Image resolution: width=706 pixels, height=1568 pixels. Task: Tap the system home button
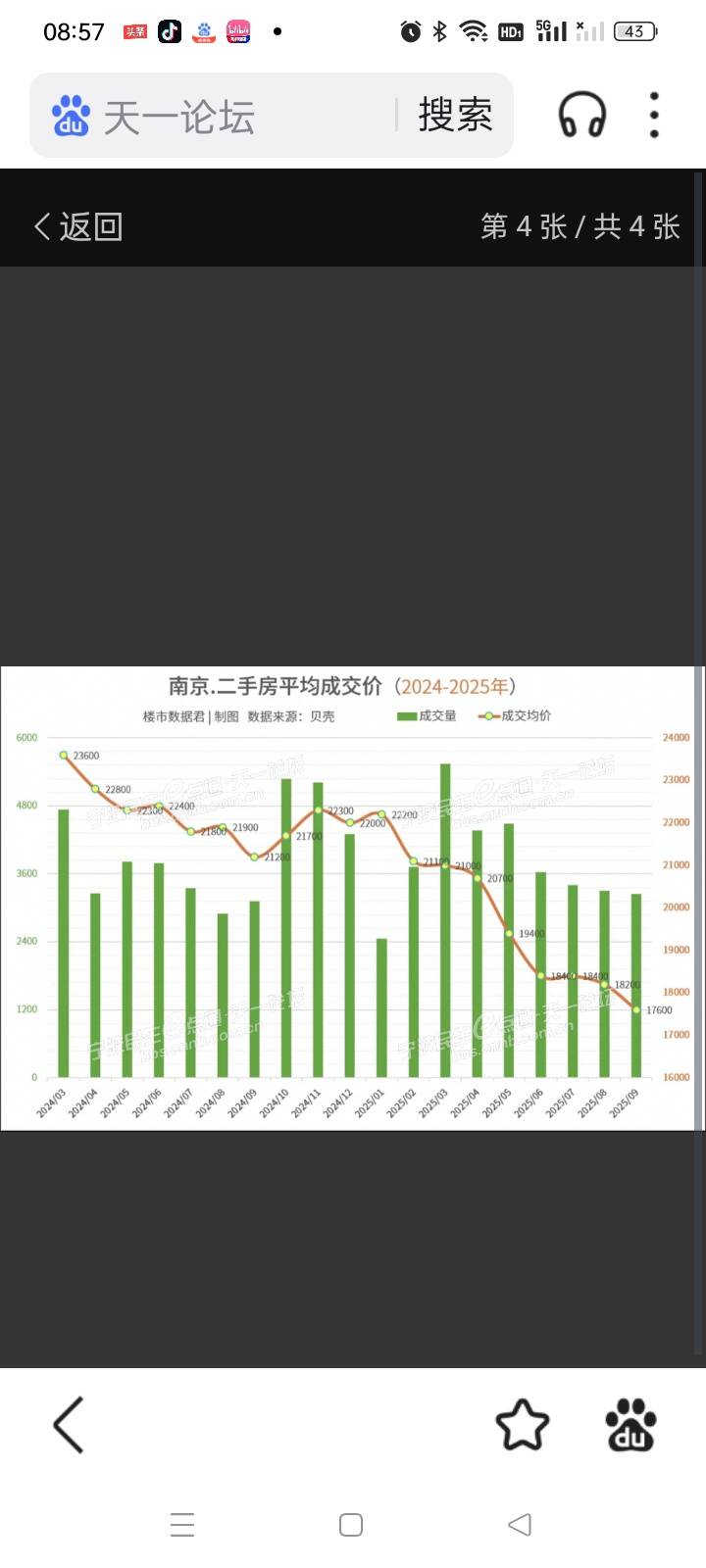point(351,1525)
